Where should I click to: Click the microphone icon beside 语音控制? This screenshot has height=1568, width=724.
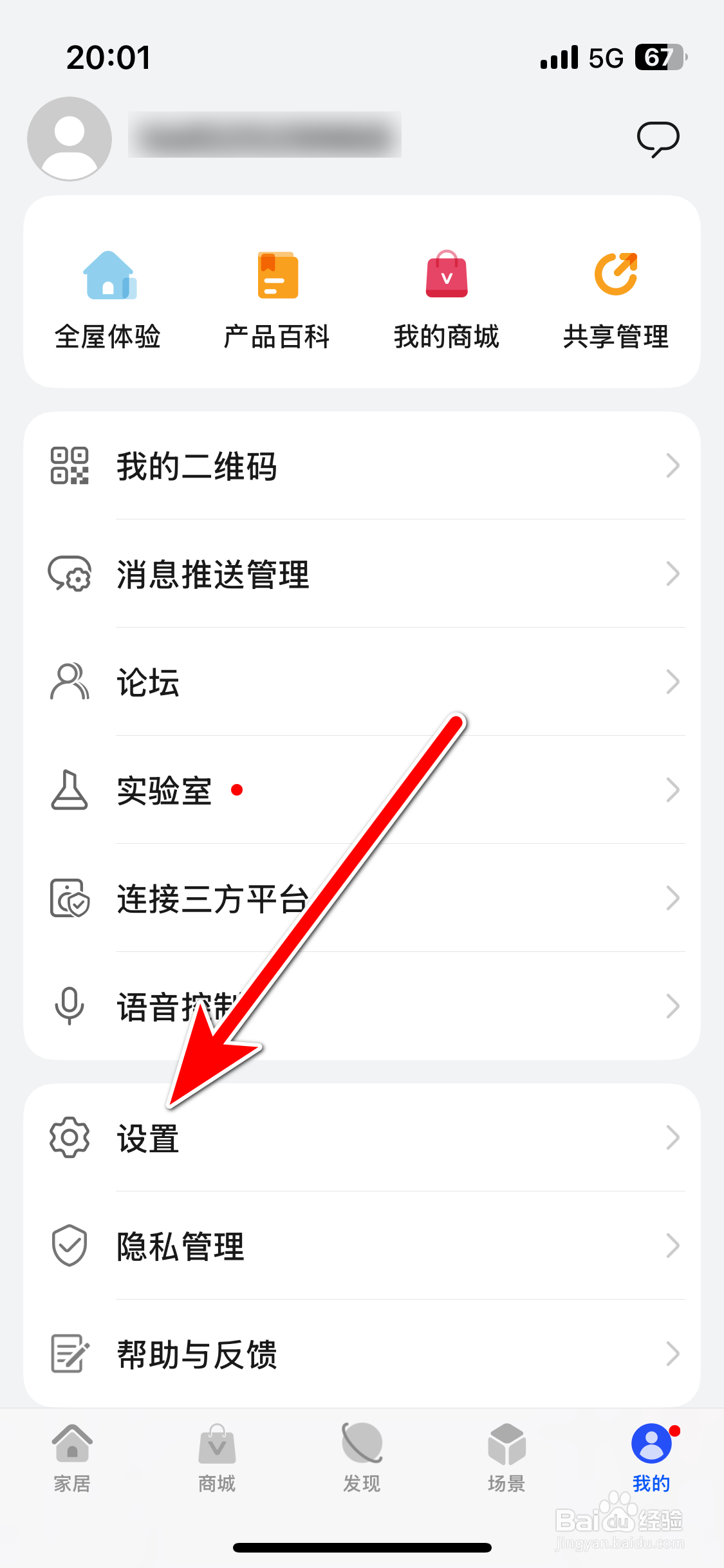[x=70, y=1006]
